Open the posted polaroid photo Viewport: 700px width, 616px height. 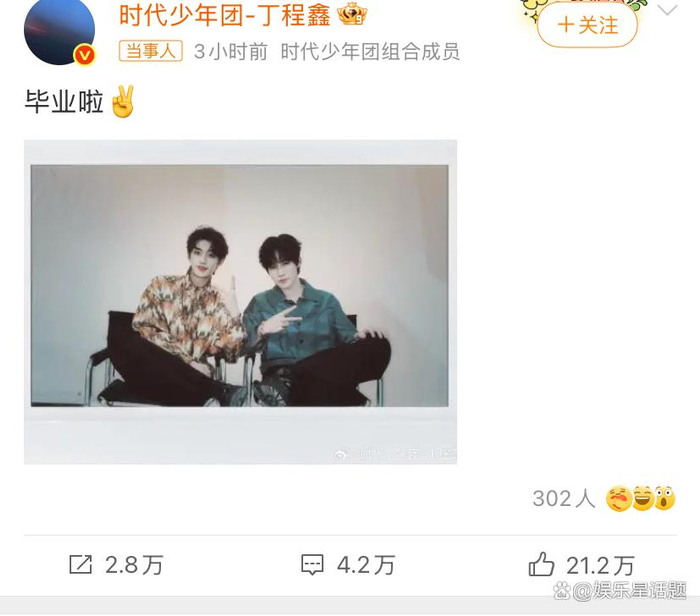240,301
